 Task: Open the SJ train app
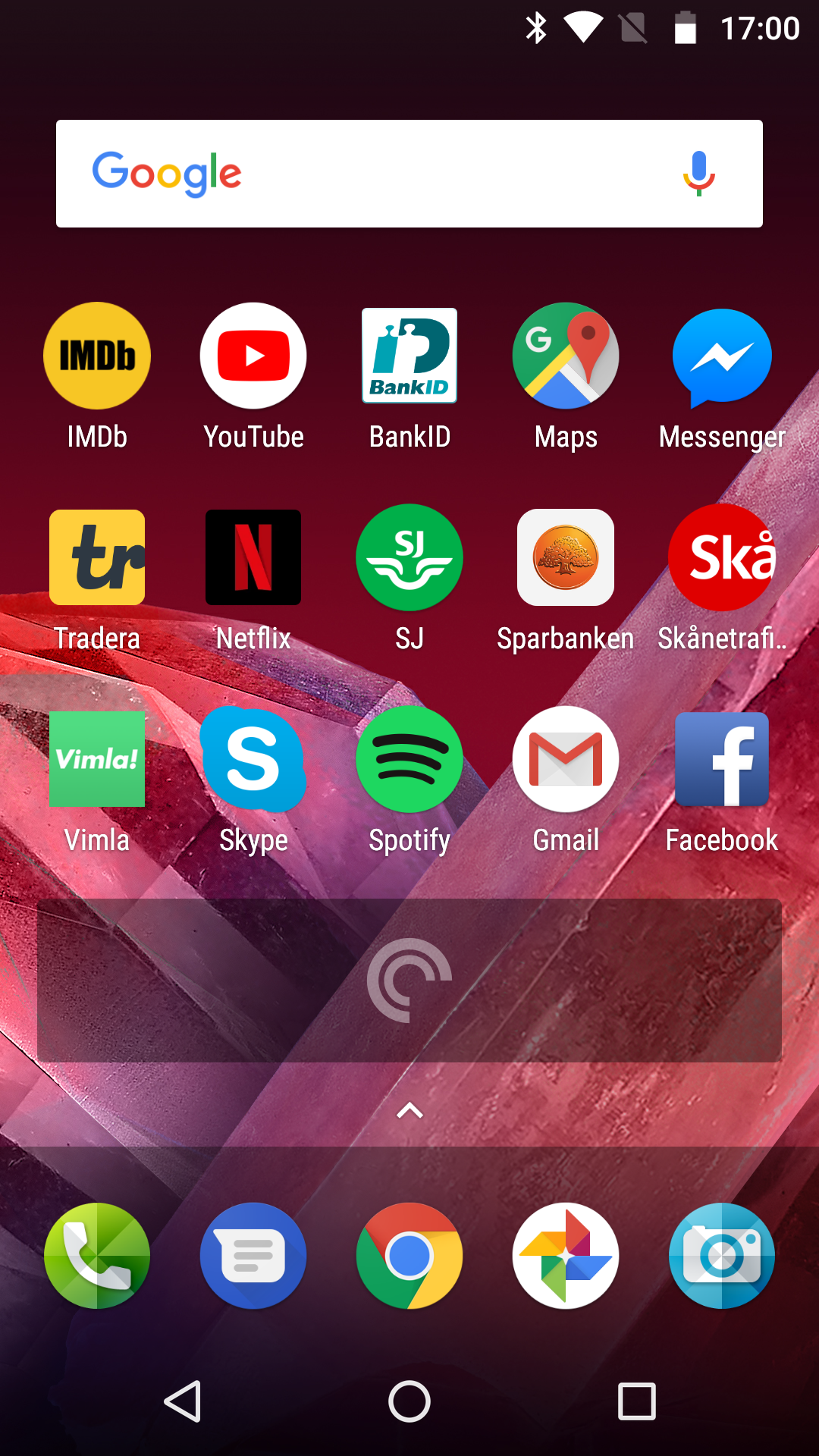coord(409,557)
